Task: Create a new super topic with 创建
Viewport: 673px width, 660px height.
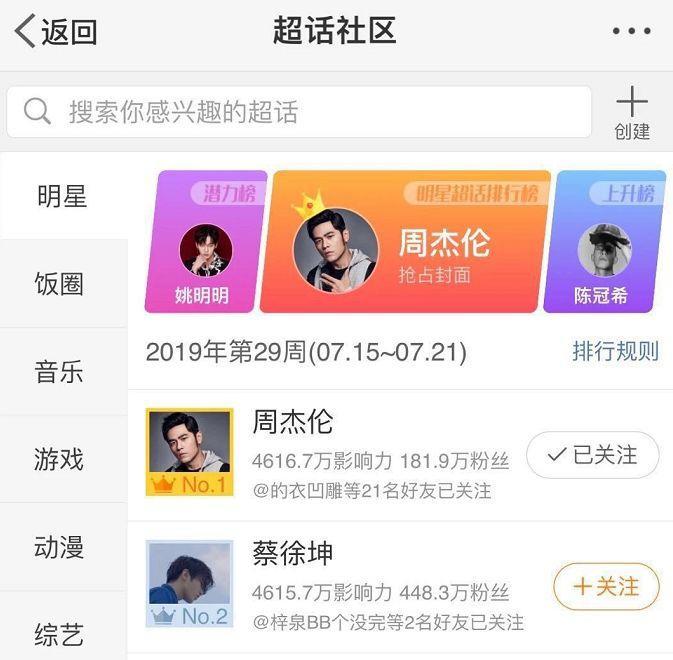Action: (x=632, y=113)
